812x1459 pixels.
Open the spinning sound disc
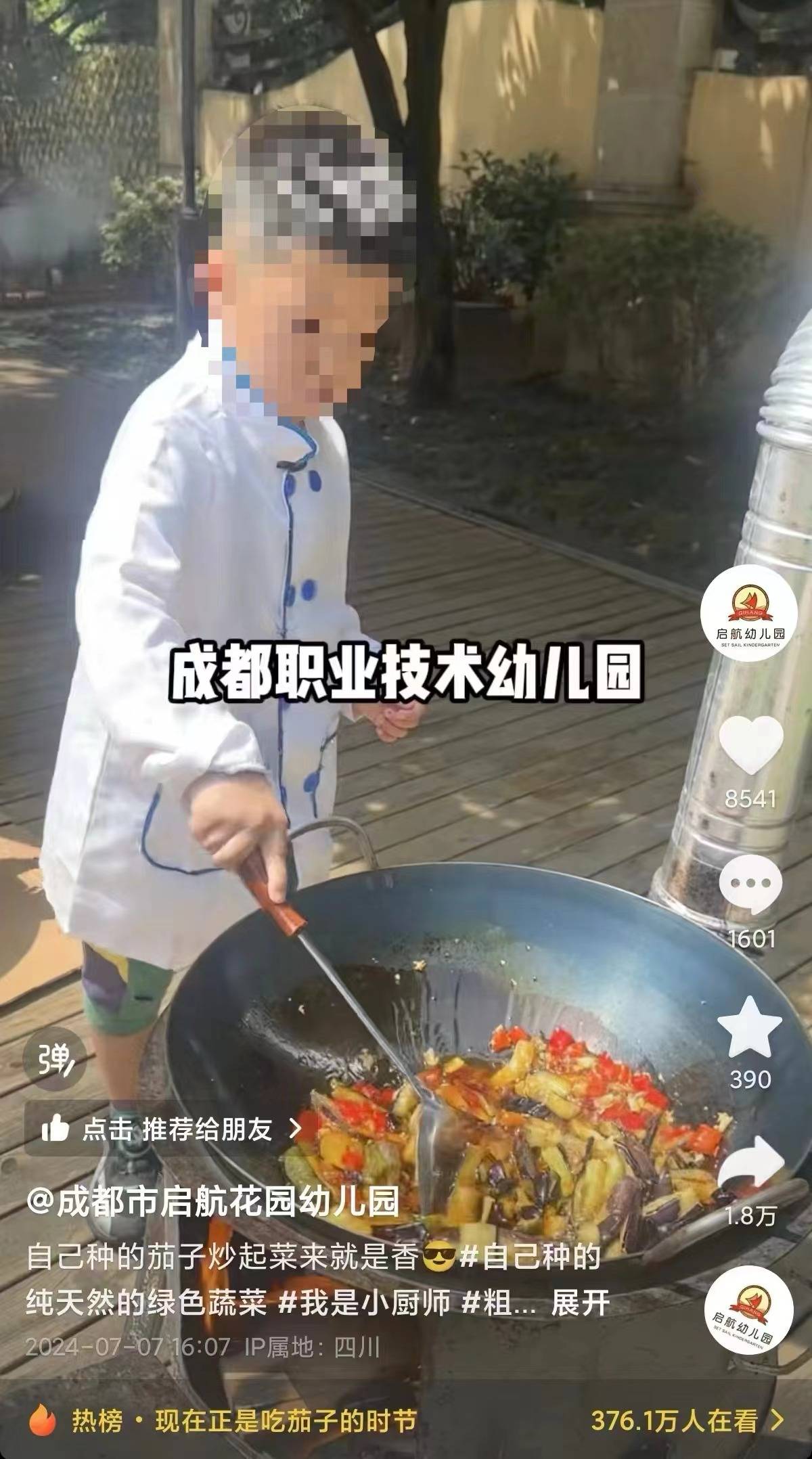(749, 1309)
